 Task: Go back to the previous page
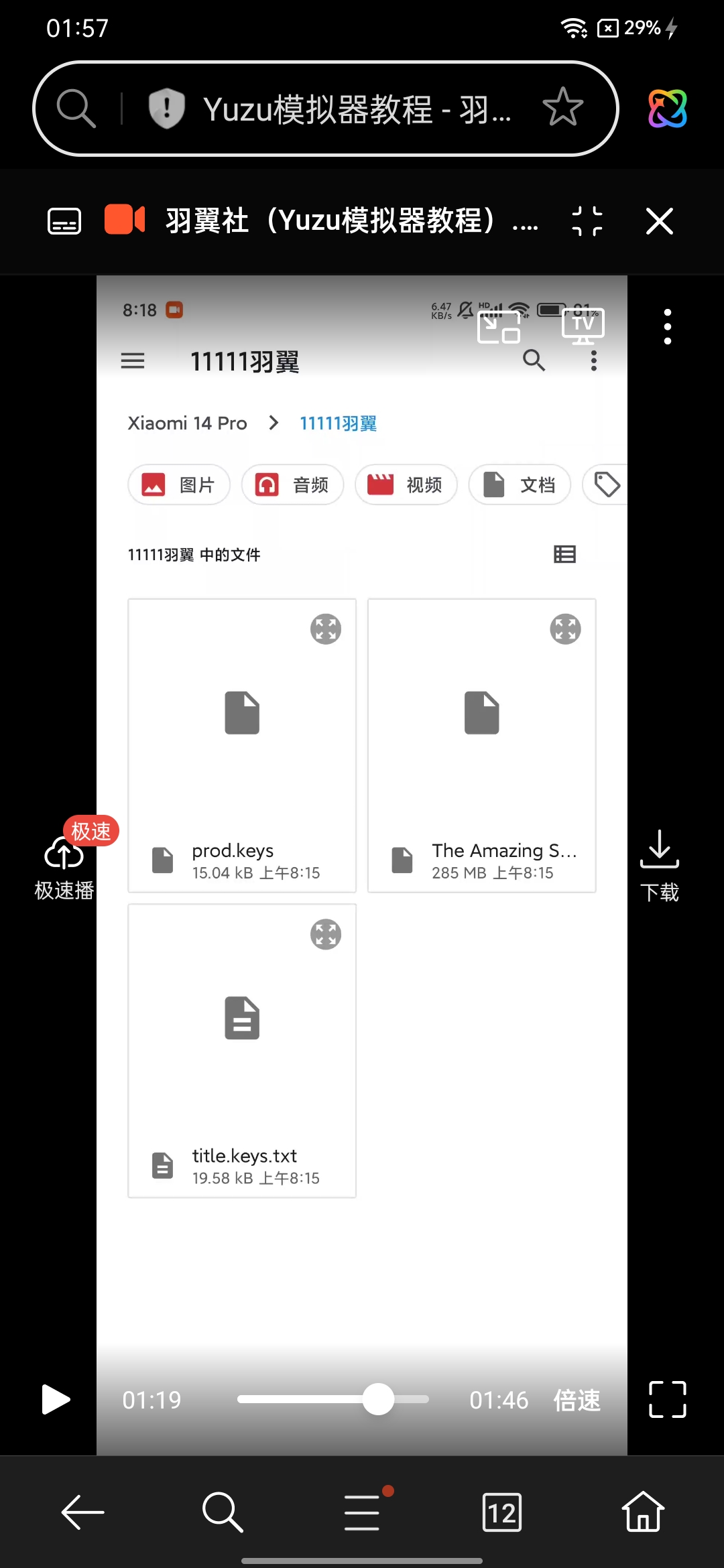tap(82, 1512)
